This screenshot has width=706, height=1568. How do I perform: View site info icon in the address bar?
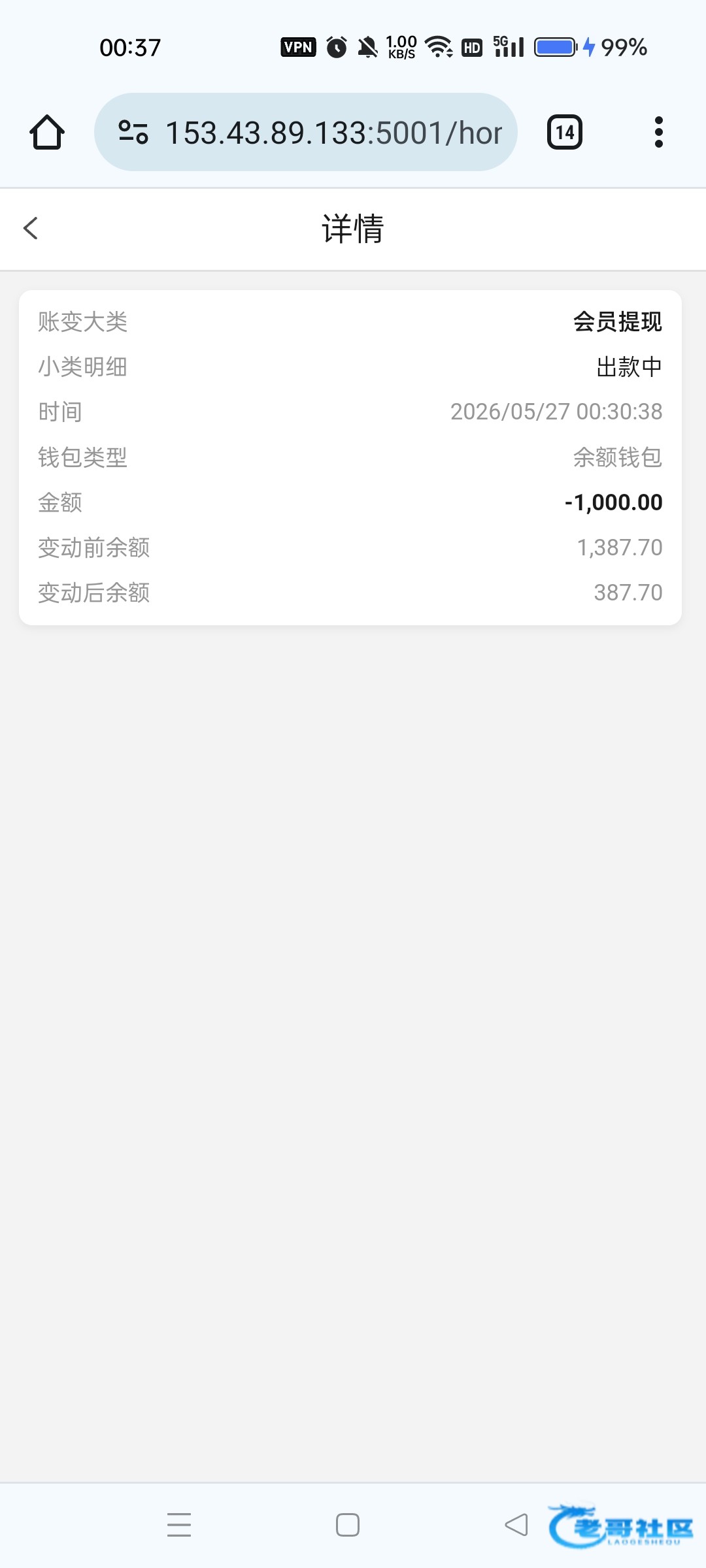(x=133, y=133)
